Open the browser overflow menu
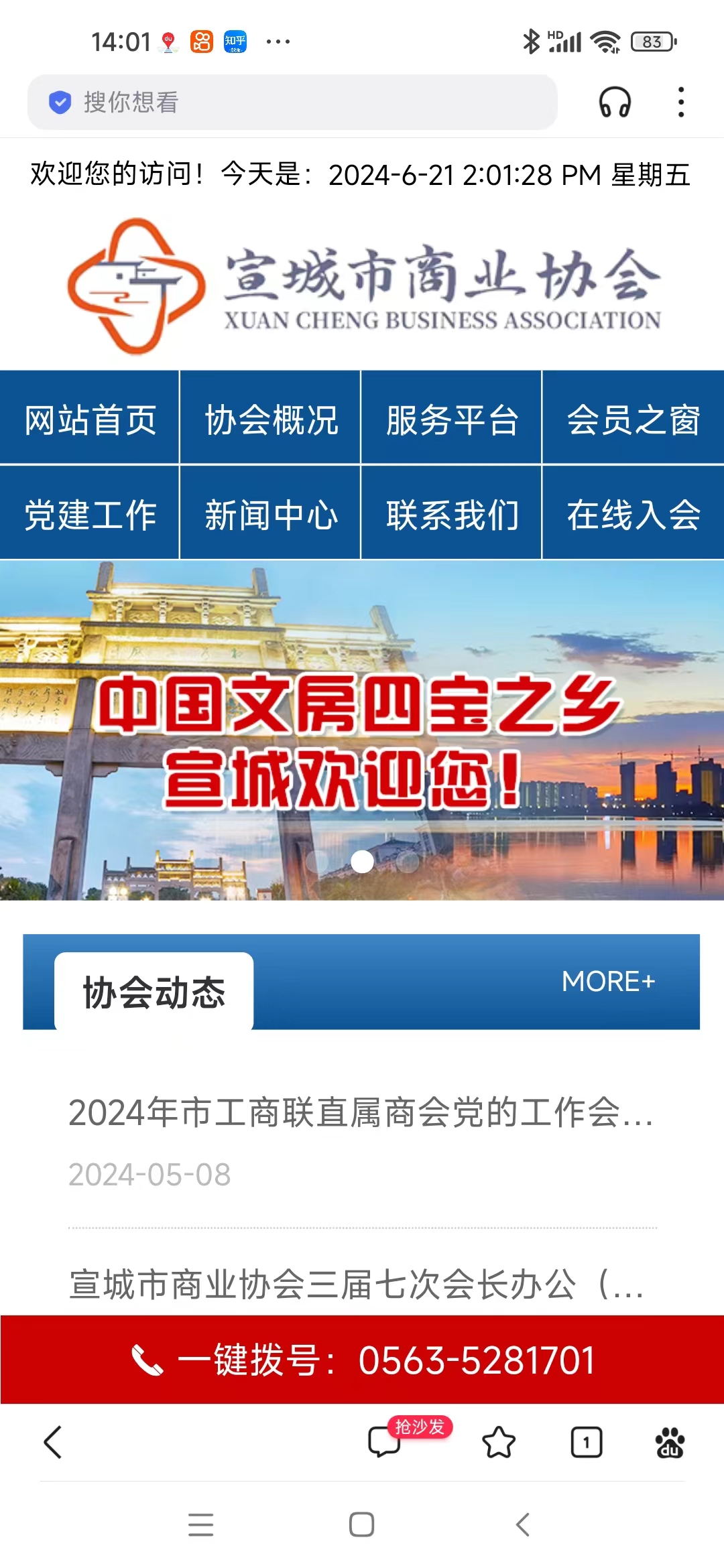Viewport: 724px width, 1568px height. pos(680,103)
